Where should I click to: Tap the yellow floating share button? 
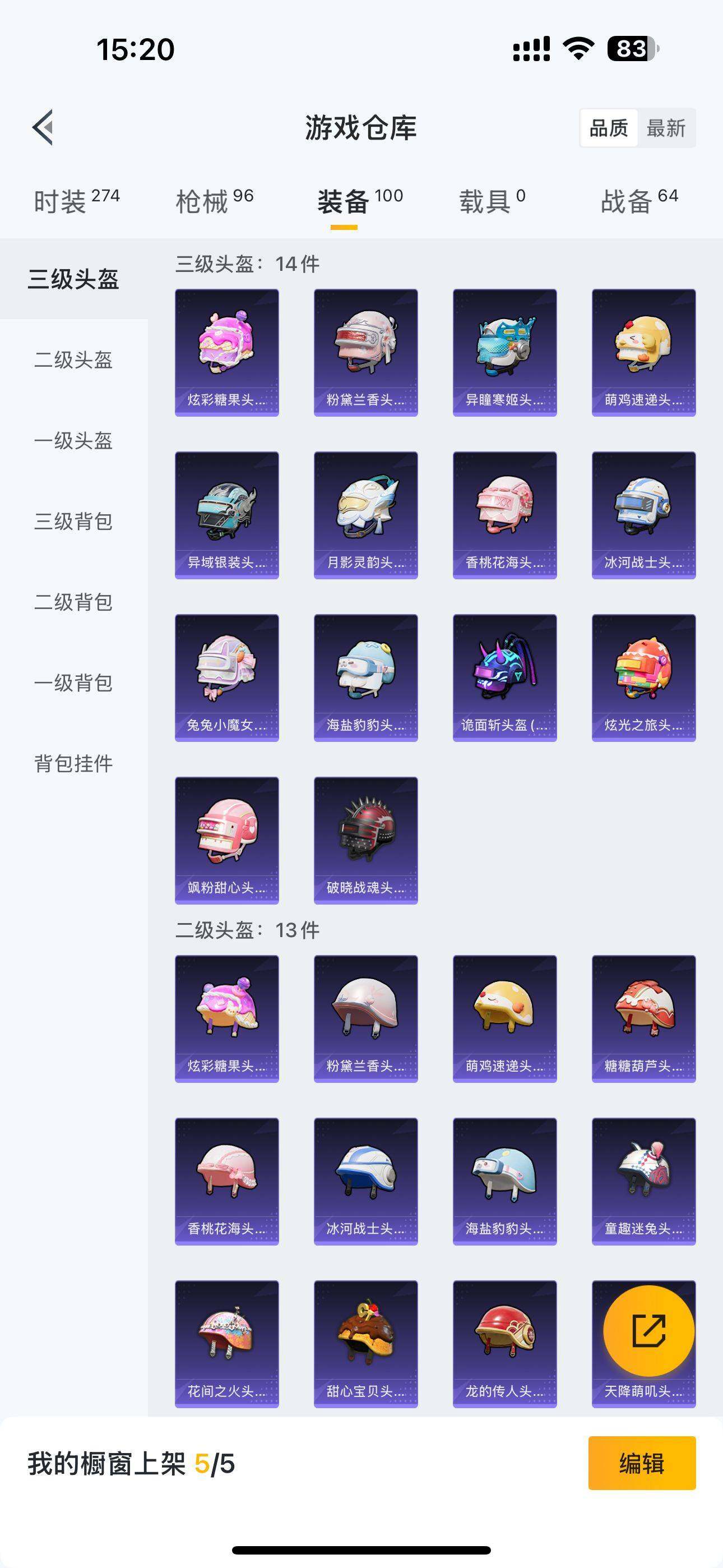[x=649, y=1331]
